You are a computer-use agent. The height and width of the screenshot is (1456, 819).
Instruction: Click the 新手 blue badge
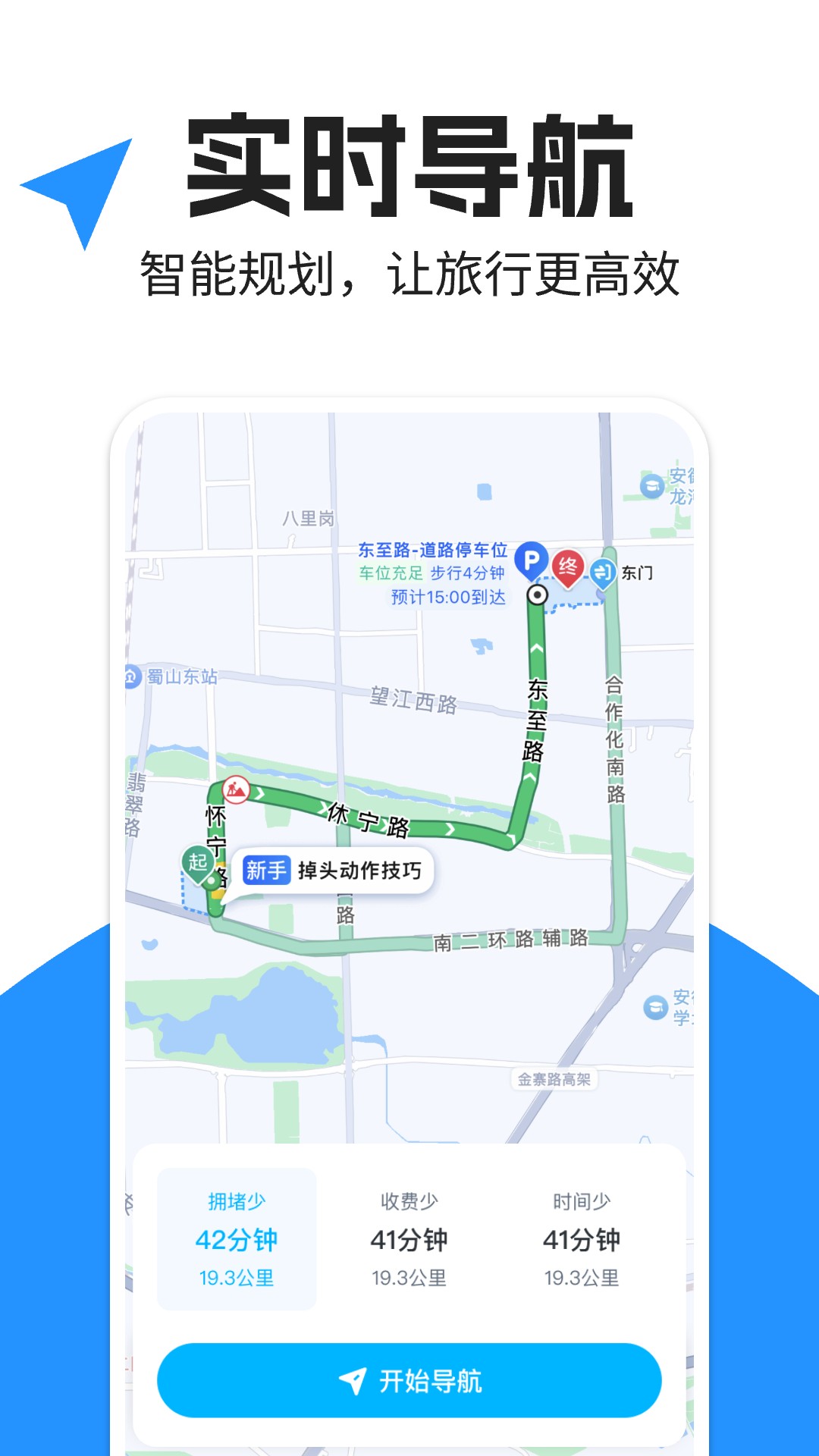[266, 871]
